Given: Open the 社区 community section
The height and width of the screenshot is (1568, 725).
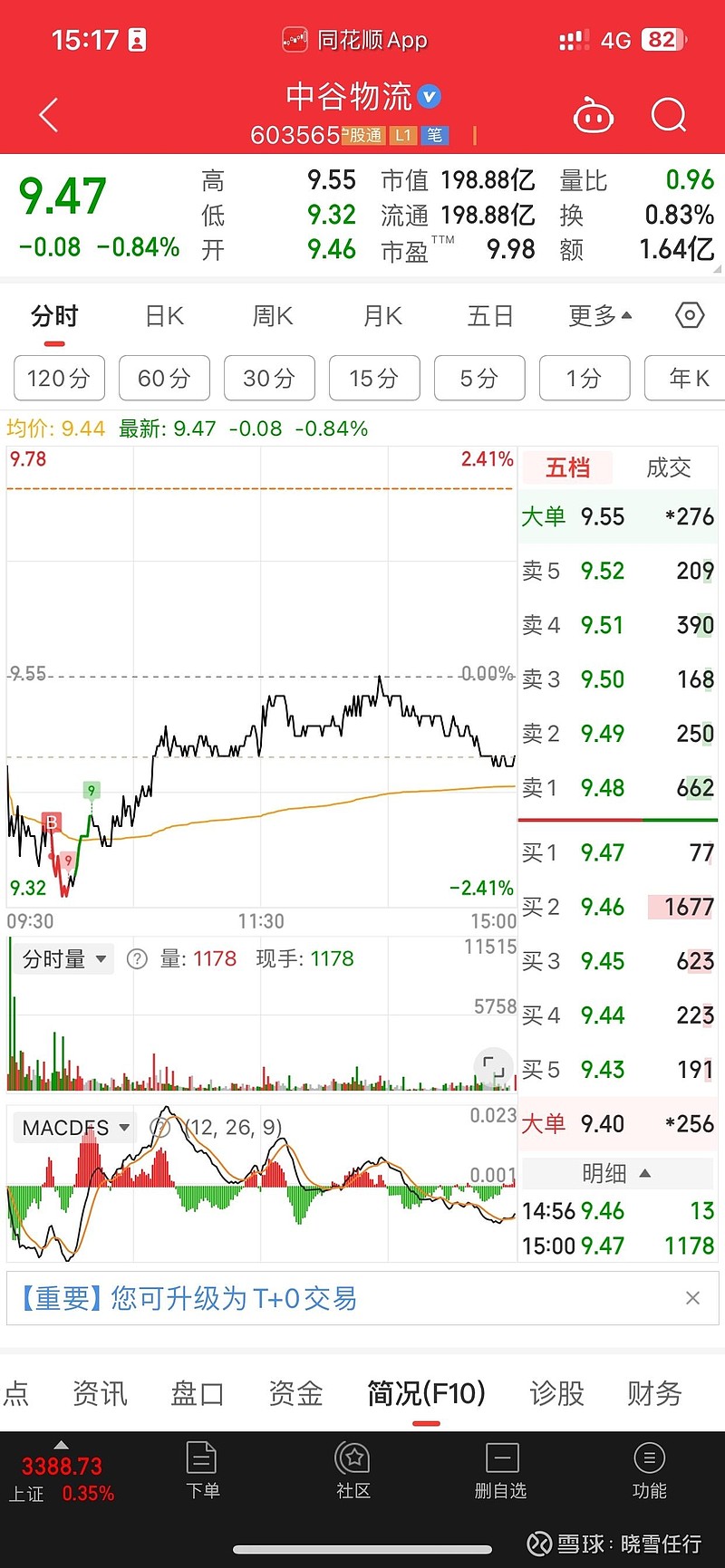Looking at the screenshot, I should coord(353,1471).
